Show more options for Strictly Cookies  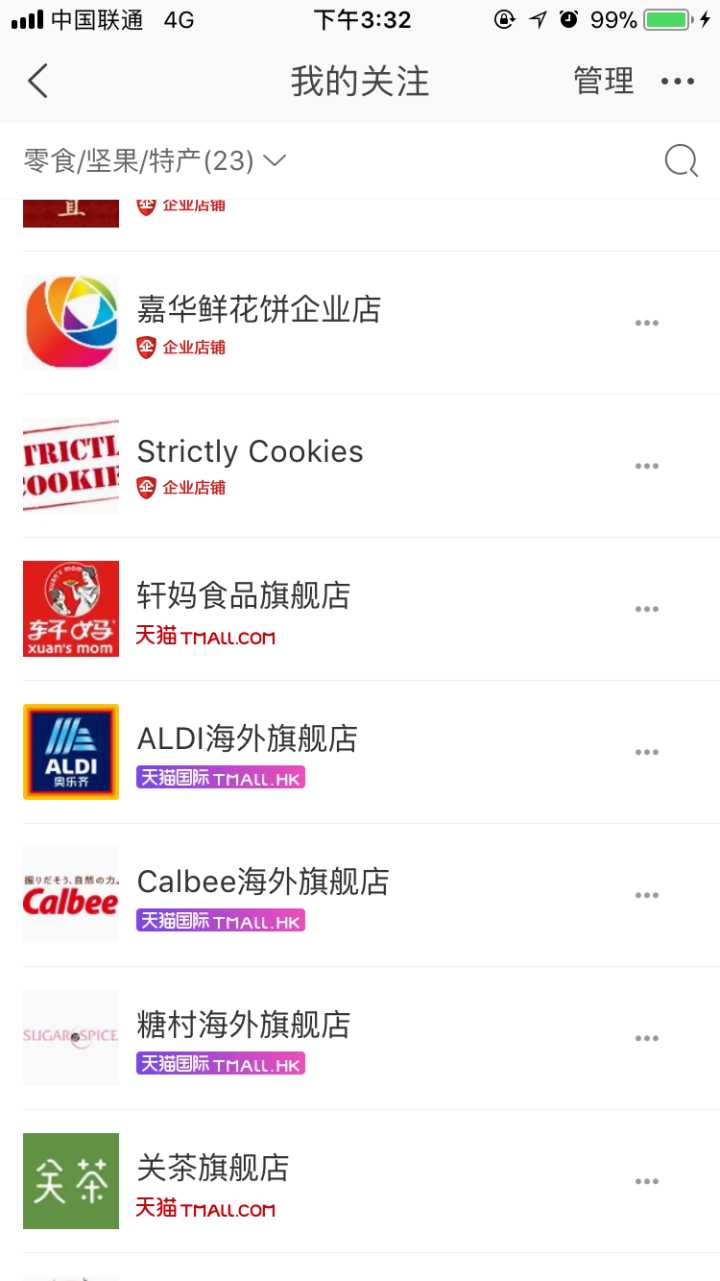(x=647, y=466)
